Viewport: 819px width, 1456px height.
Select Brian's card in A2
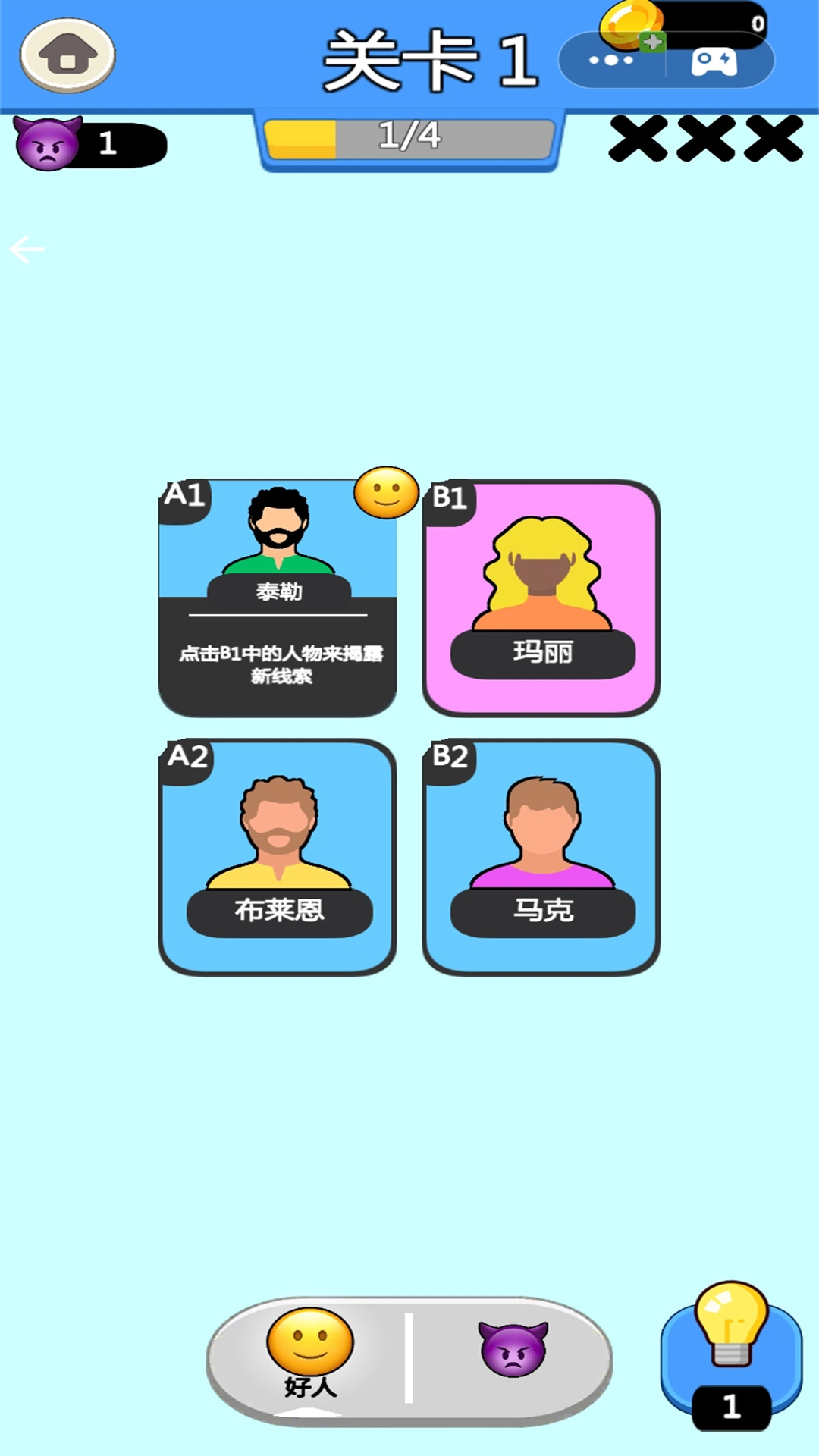pos(278,857)
